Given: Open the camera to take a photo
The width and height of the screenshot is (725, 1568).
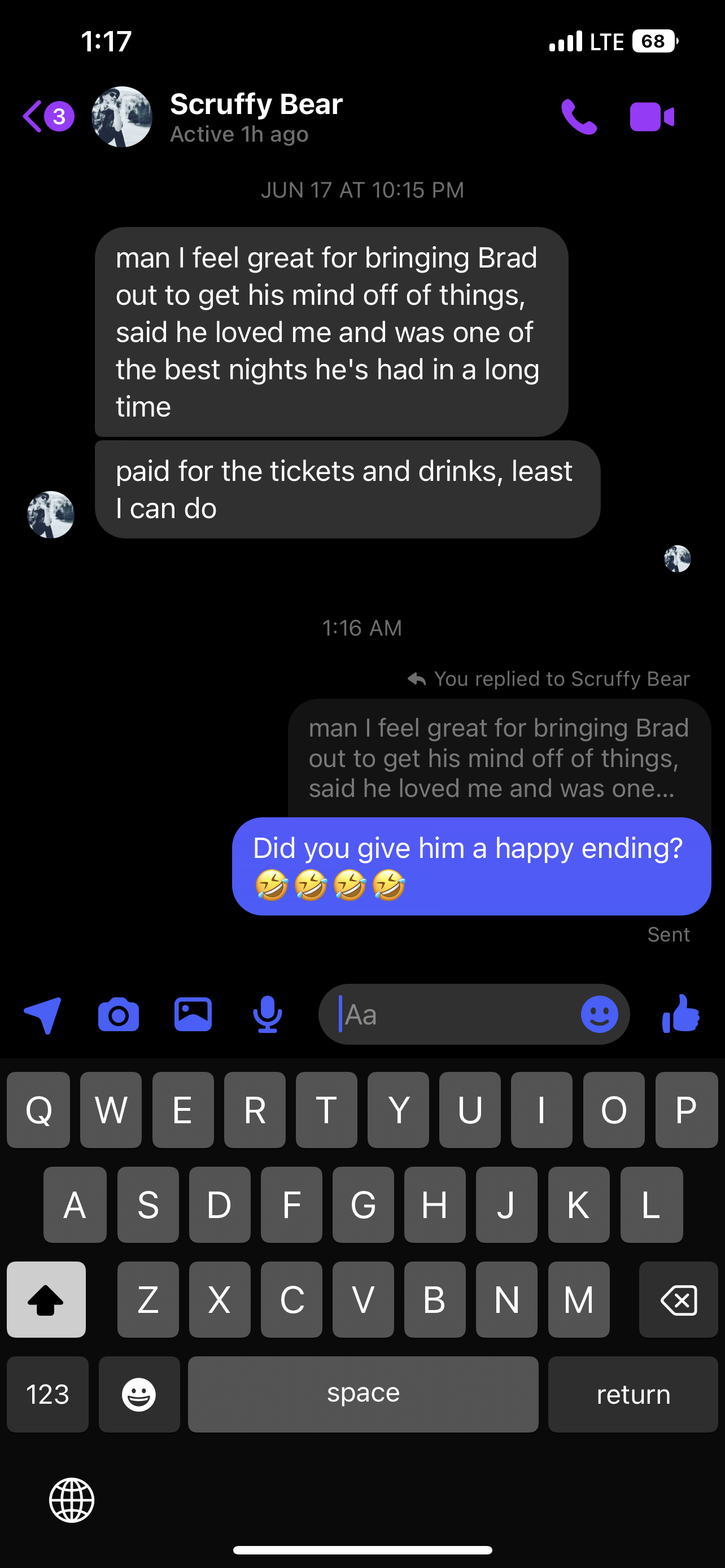Looking at the screenshot, I should point(118,1014).
